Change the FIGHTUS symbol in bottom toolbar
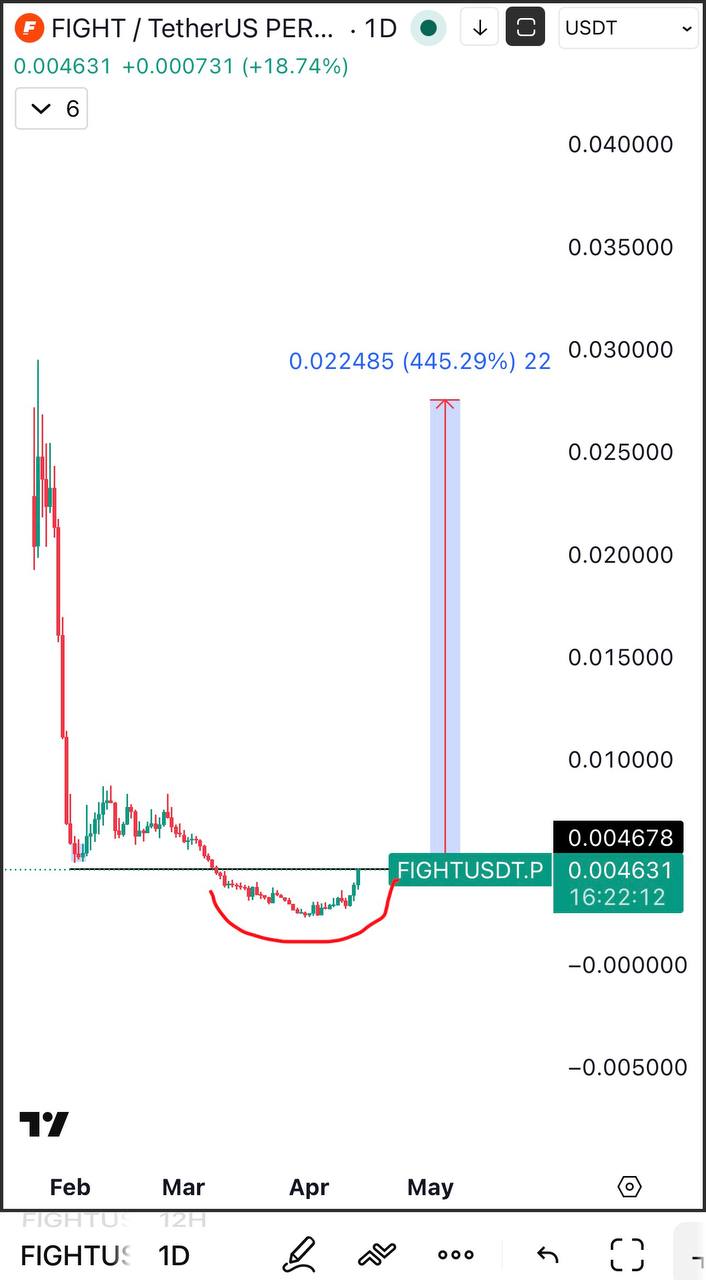The width and height of the screenshot is (706, 1280). (76, 1255)
